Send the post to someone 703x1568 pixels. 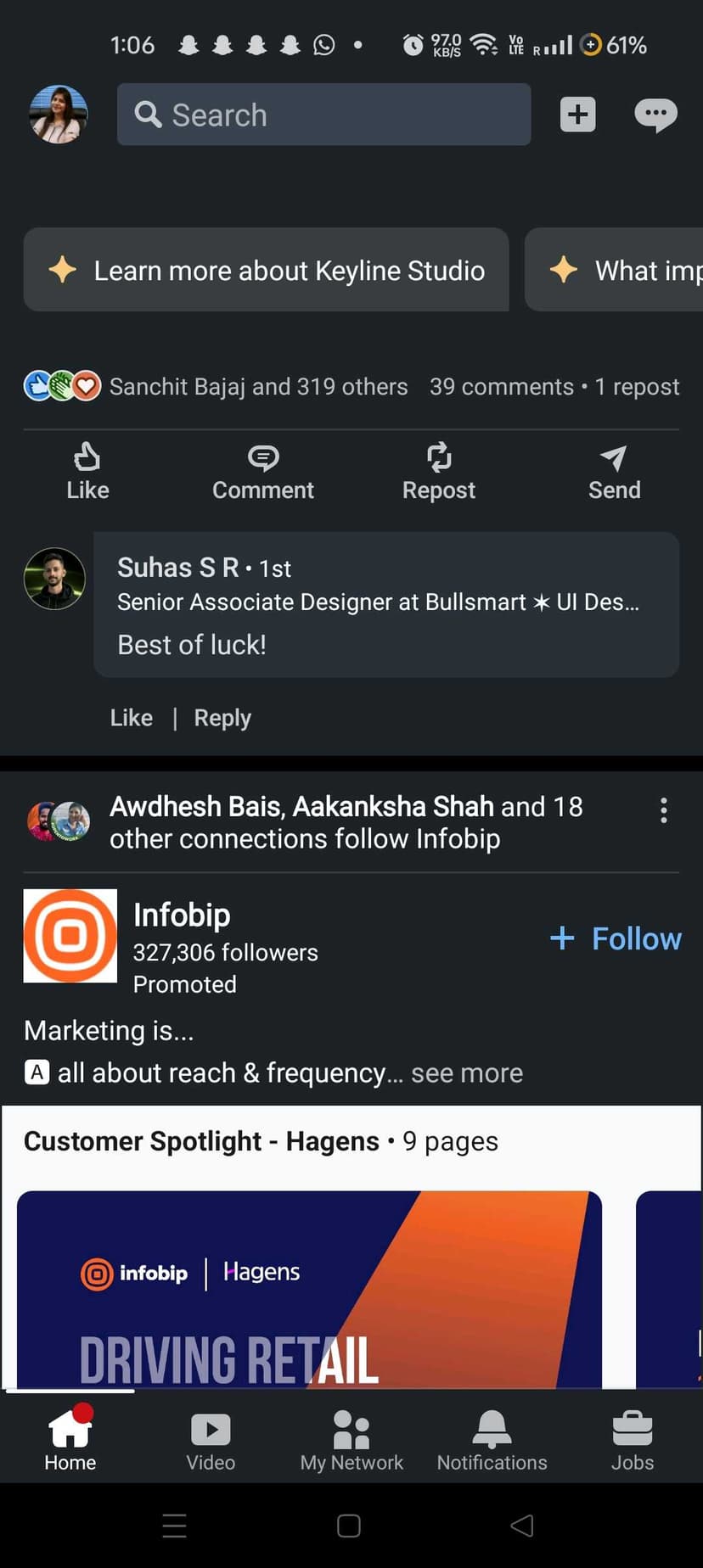tap(614, 471)
